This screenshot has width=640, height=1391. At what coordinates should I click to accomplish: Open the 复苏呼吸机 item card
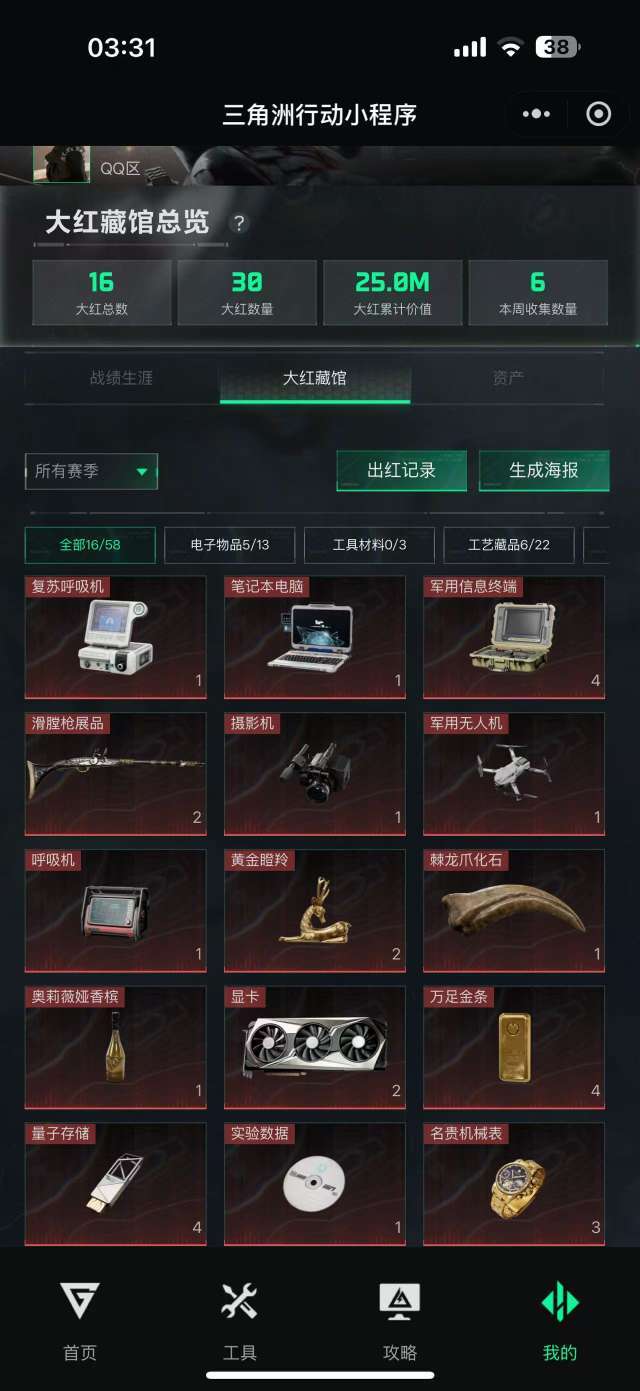point(115,637)
